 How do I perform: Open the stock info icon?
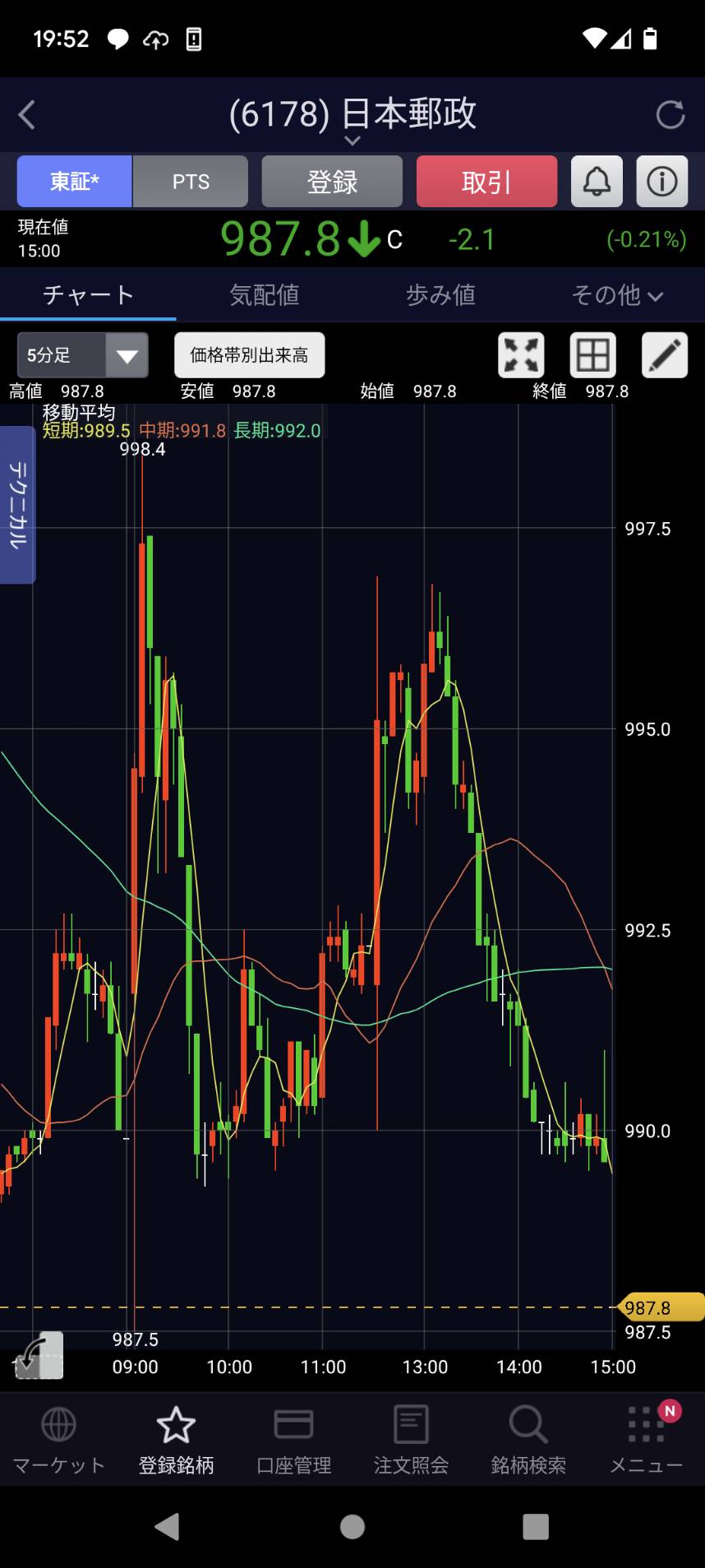tap(662, 182)
